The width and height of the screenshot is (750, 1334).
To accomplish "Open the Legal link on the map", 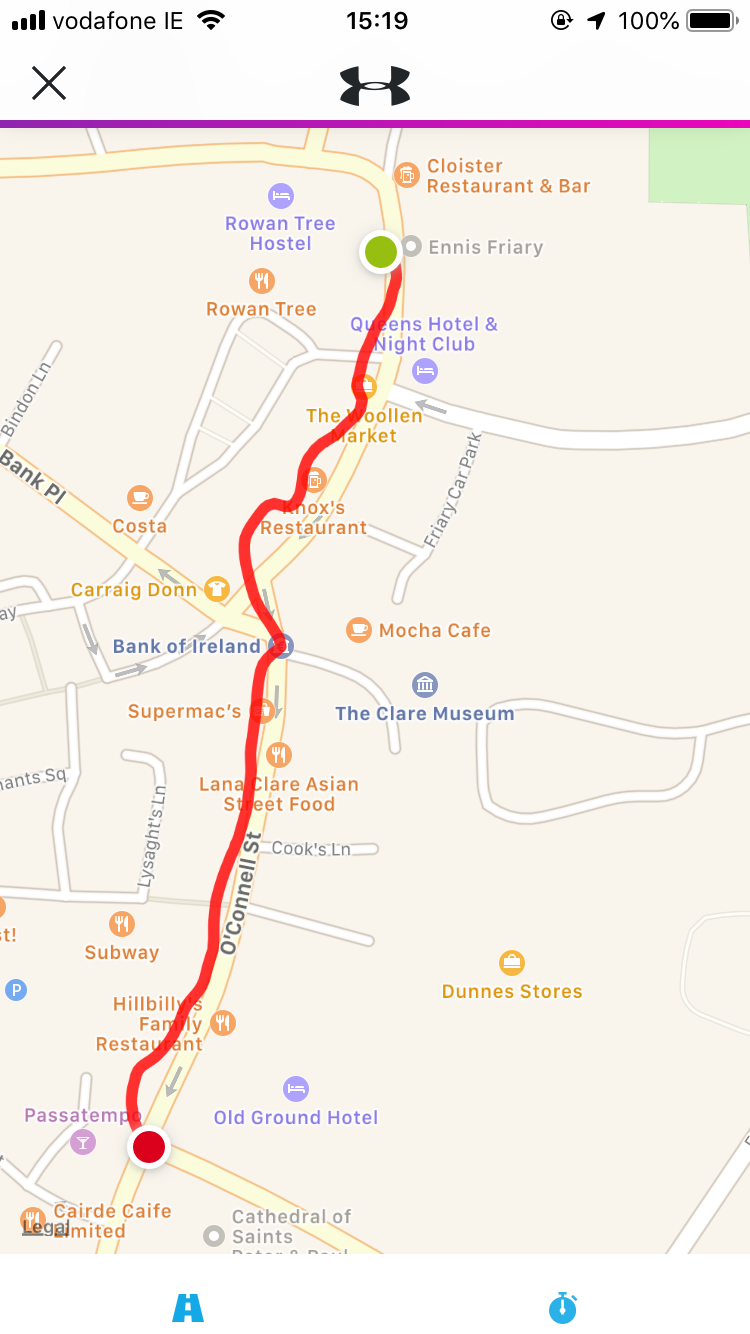I will 46,1227.
